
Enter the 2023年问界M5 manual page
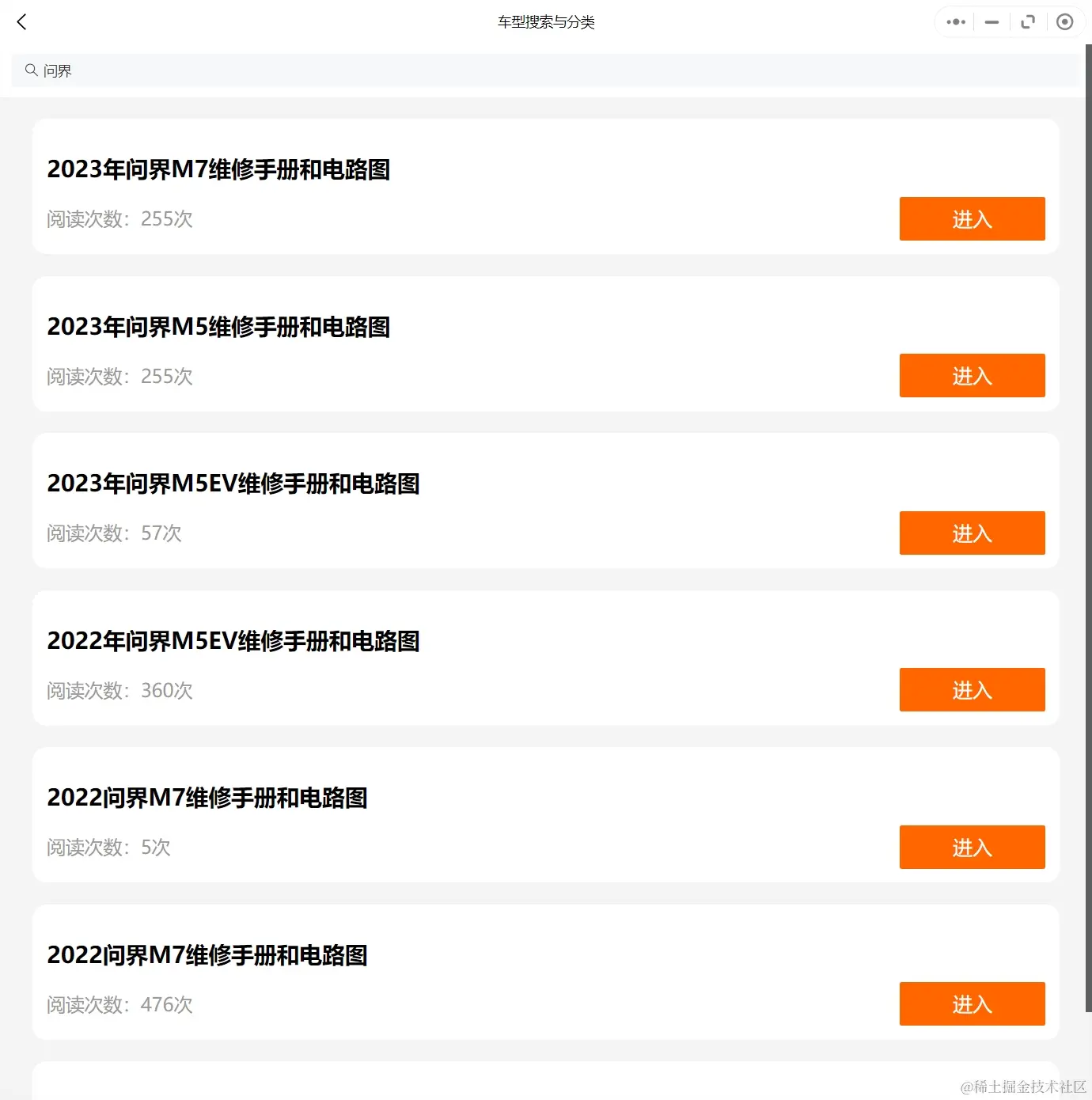(x=972, y=375)
